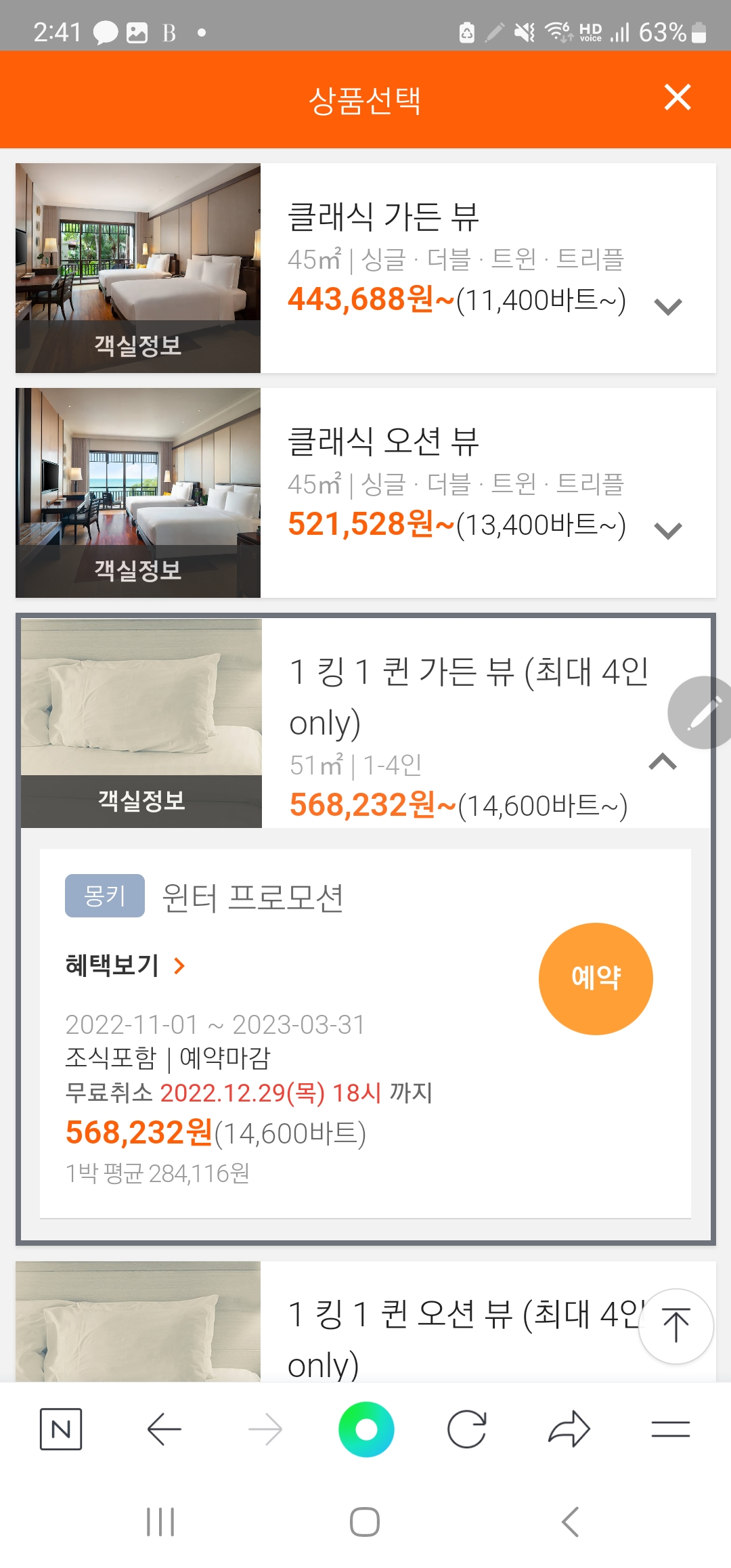Tap the green circle center button
The width and height of the screenshot is (731, 1568).
pyautogui.click(x=366, y=1429)
